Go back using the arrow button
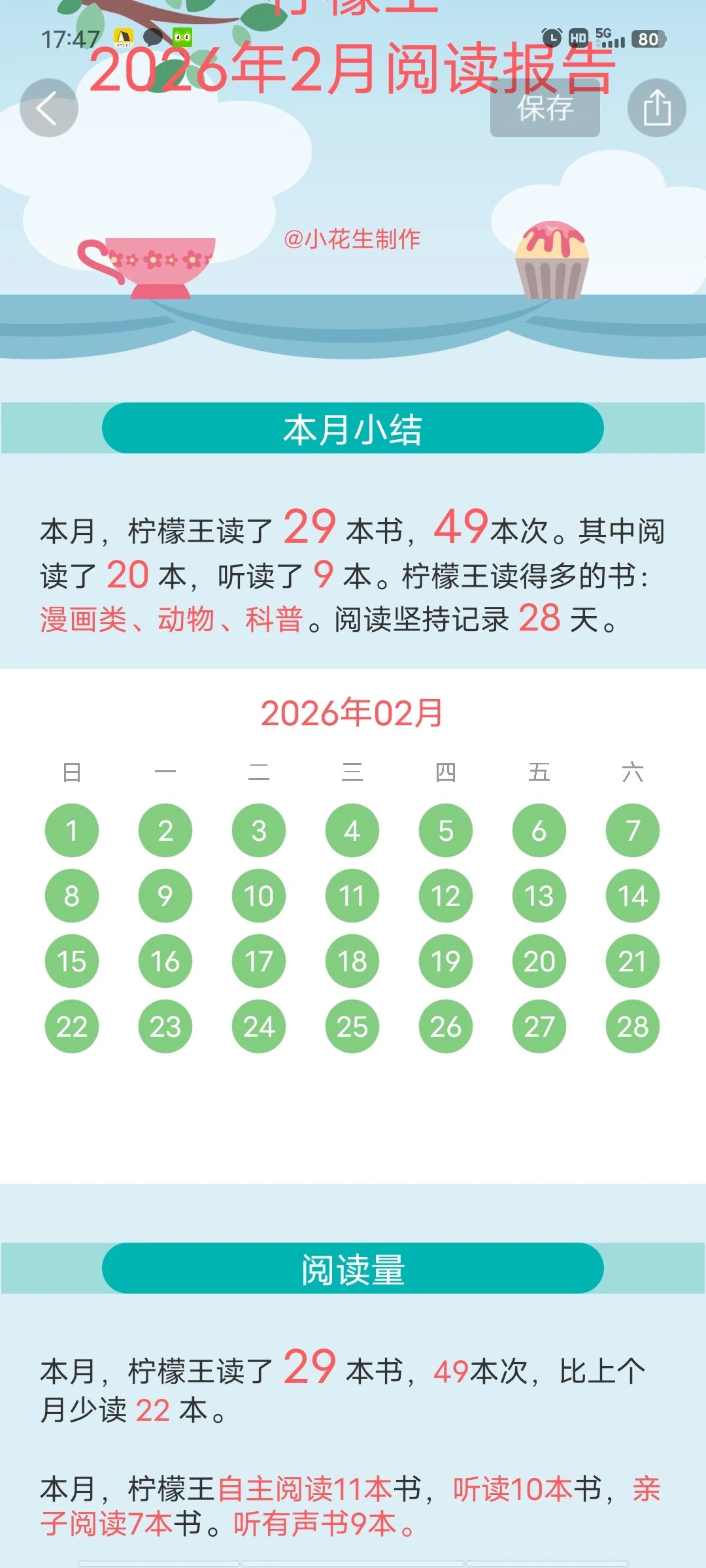 point(48,108)
